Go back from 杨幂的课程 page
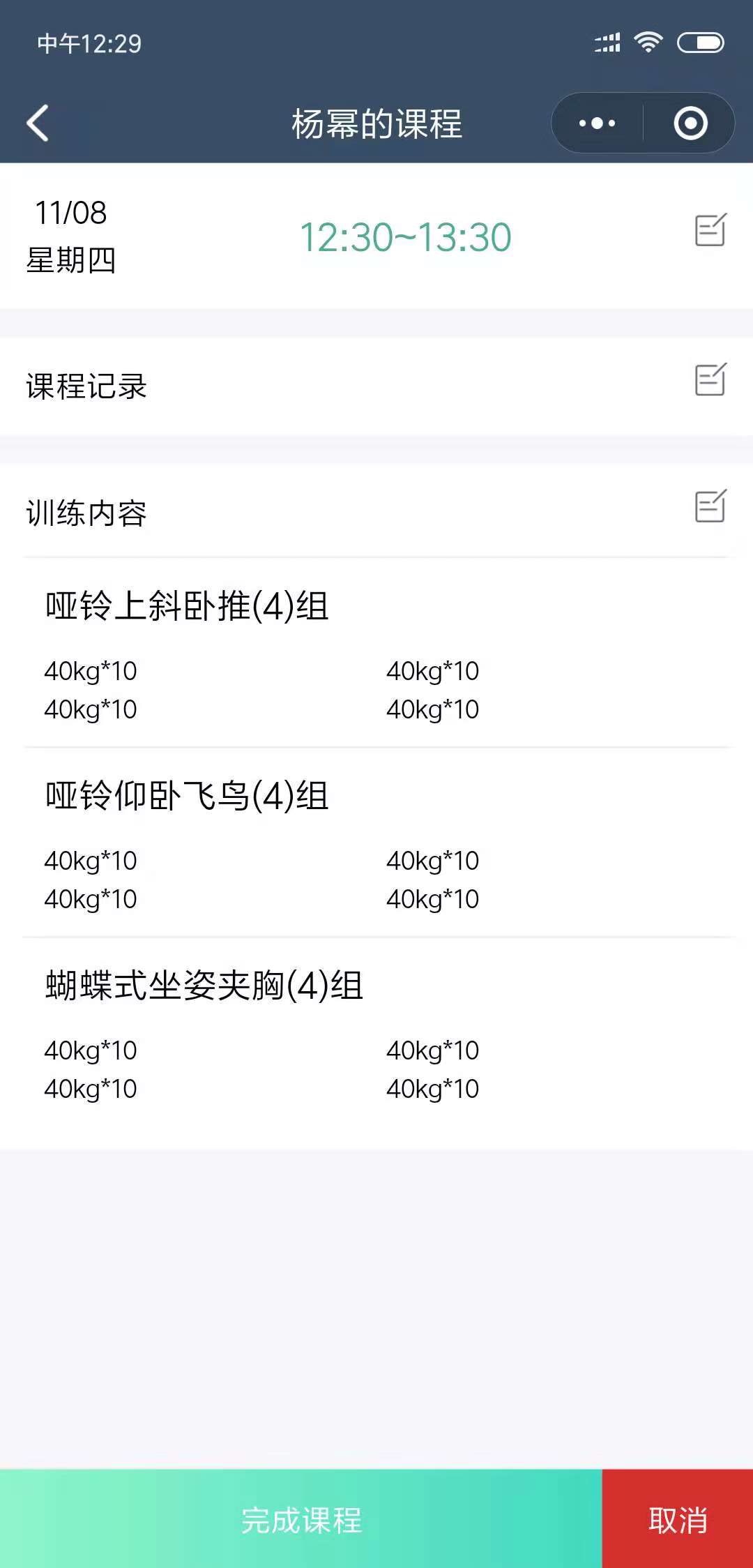Image resolution: width=753 pixels, height=1568 pixels. pos(38,123)
